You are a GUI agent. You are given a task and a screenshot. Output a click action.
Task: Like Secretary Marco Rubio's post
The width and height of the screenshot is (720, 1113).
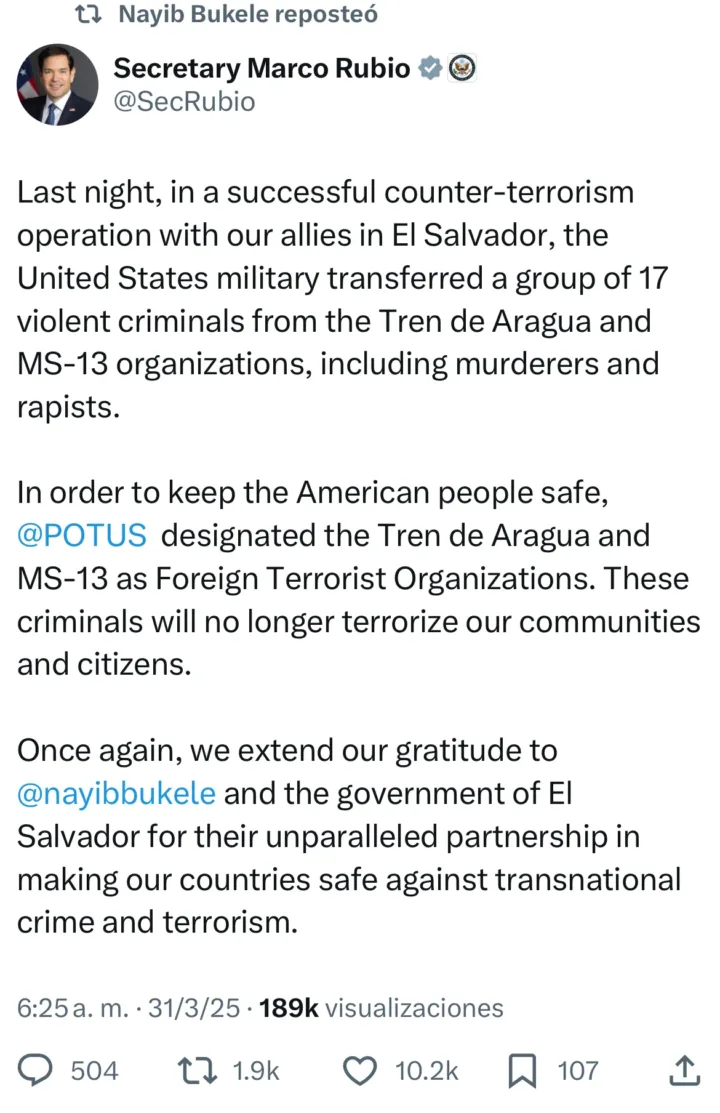coord(358,1071)
